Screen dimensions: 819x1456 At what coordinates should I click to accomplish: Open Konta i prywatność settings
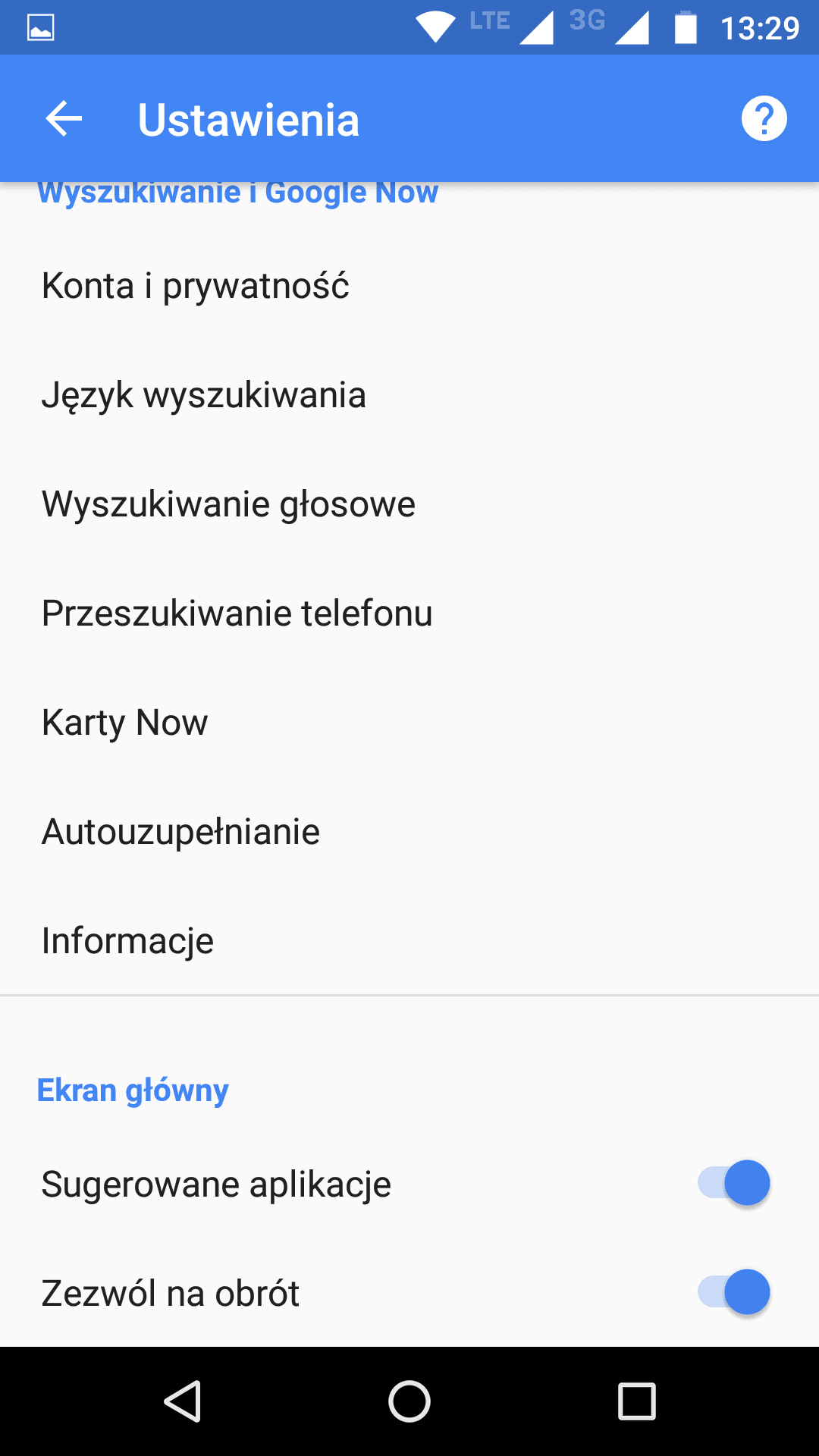[x=409, y=286]
